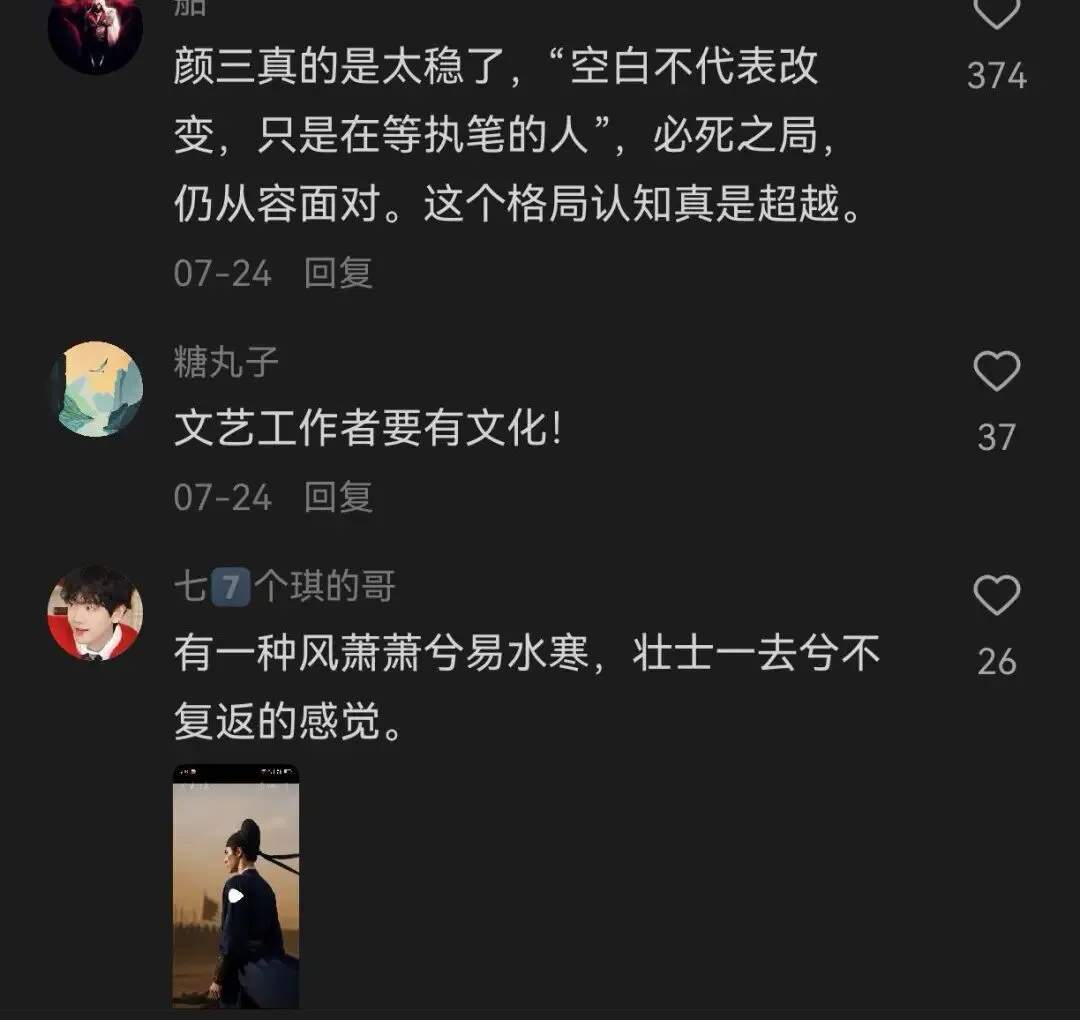The height and width of the screenshot is (1020, 1080).
Task: Like the 风萧萧兮易水寒 comment
Action: click(996, 595)
